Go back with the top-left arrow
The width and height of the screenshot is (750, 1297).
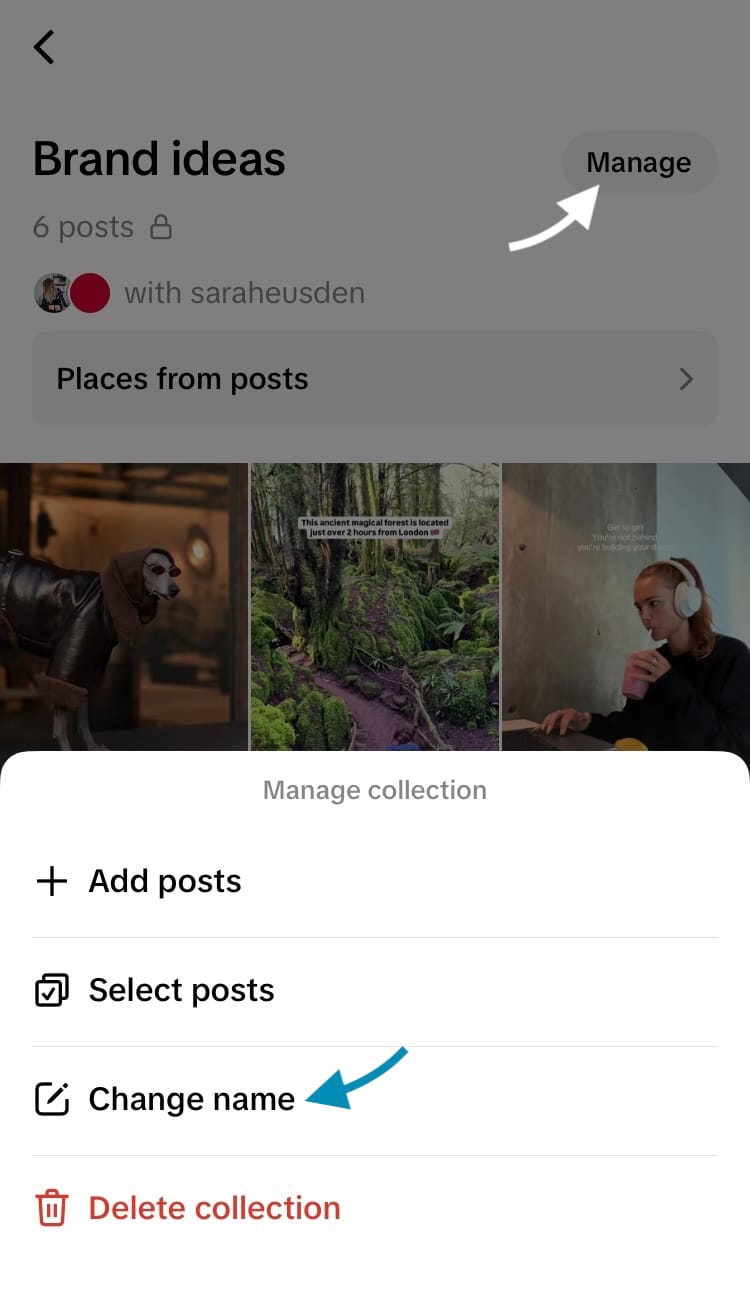tap(44, 47)
